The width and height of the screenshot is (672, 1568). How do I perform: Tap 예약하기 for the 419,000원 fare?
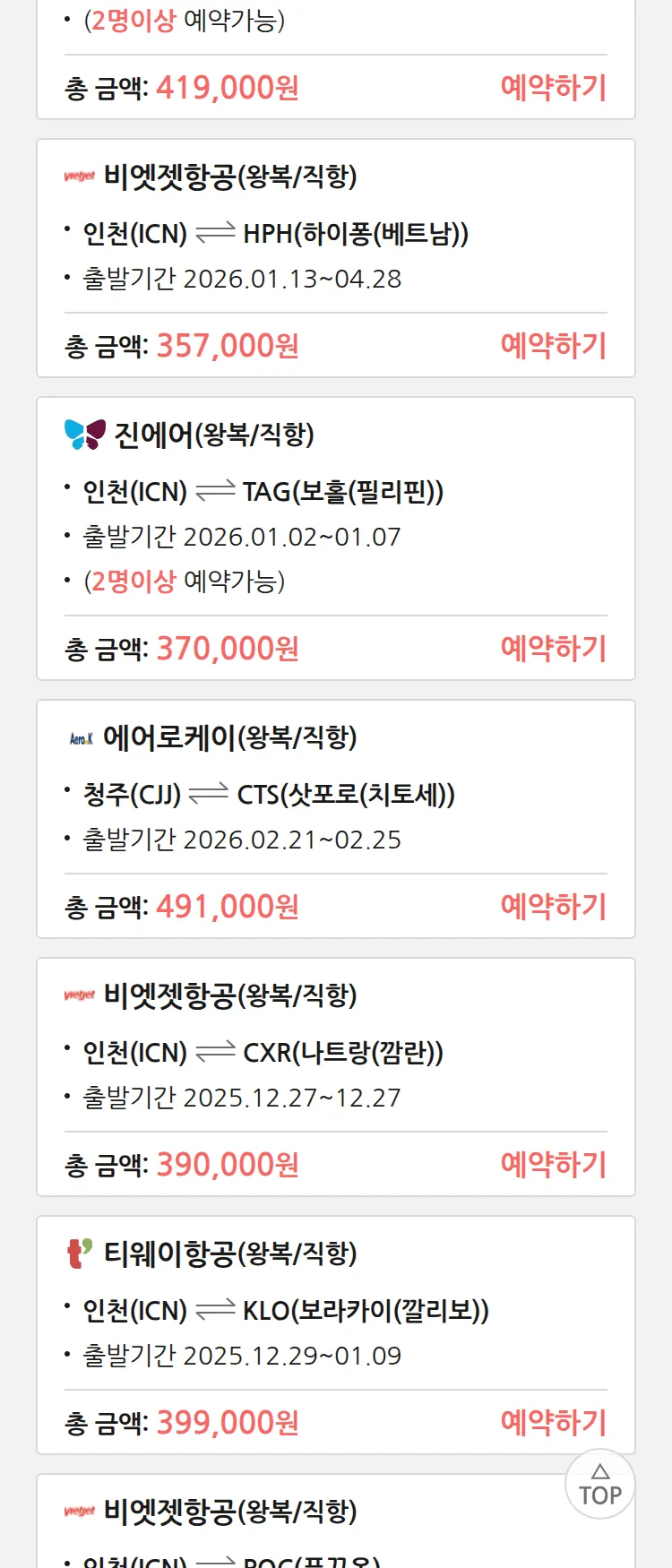coord(553,88)
